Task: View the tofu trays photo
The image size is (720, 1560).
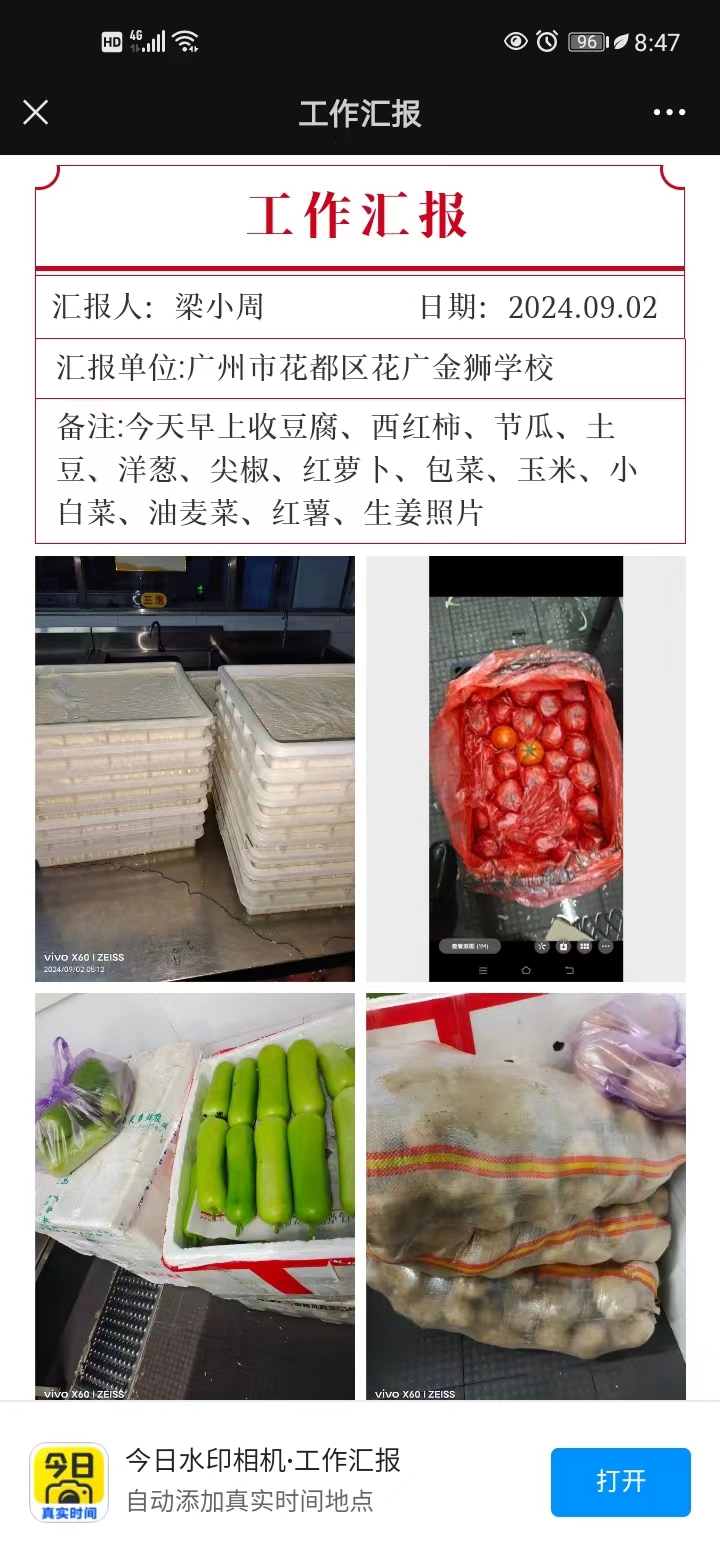Action: point(195,768)
